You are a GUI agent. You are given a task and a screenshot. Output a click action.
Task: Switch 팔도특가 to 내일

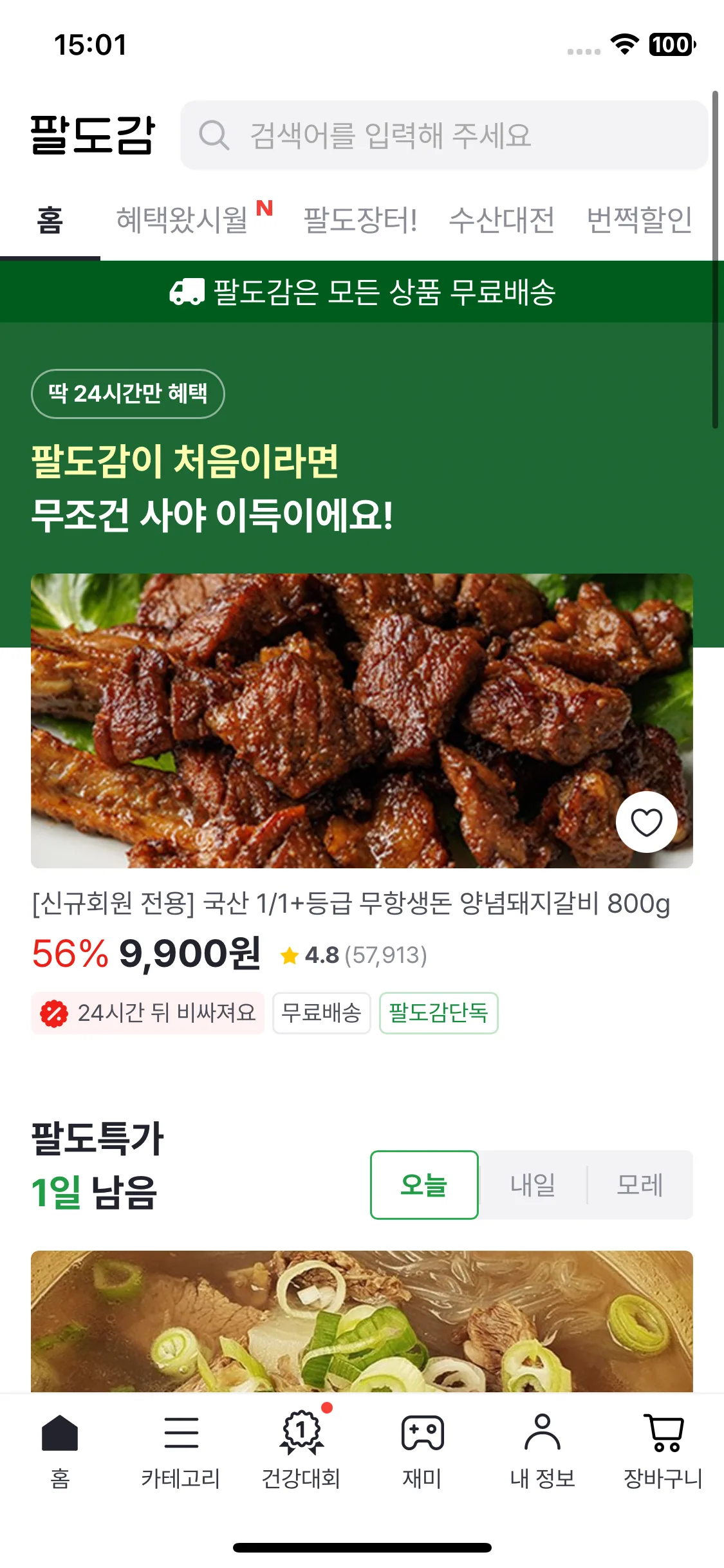coord(533,1185)
